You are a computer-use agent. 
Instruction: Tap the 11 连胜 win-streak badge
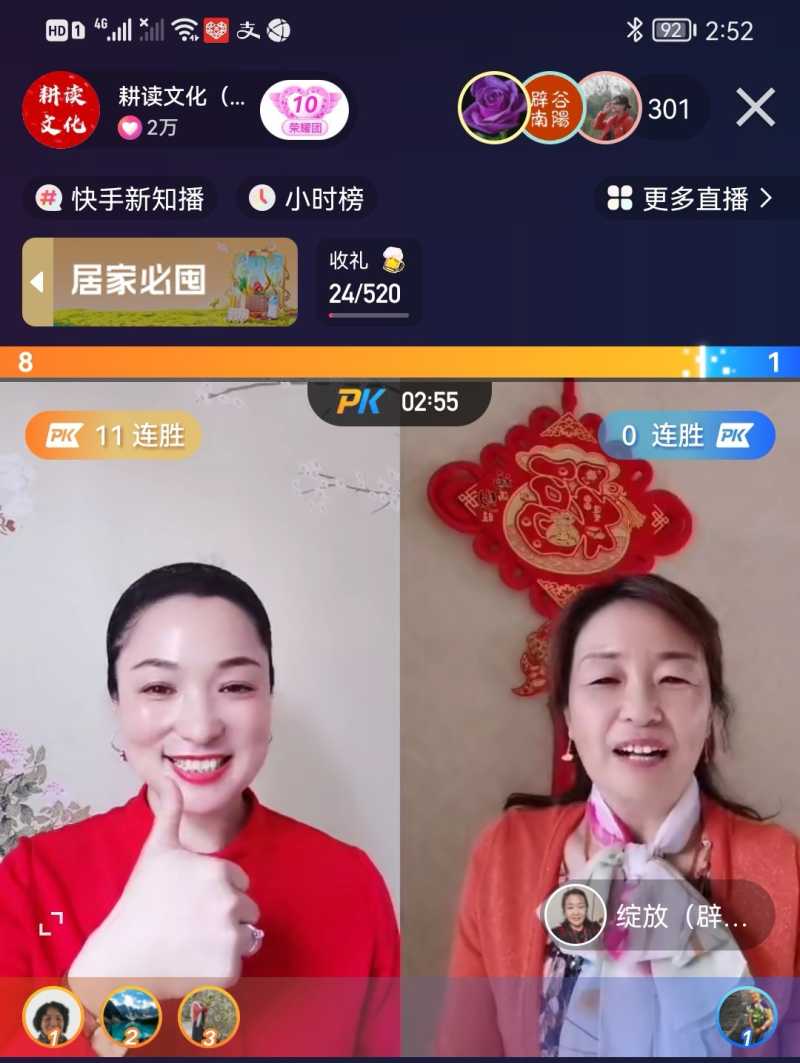point(113,436)
